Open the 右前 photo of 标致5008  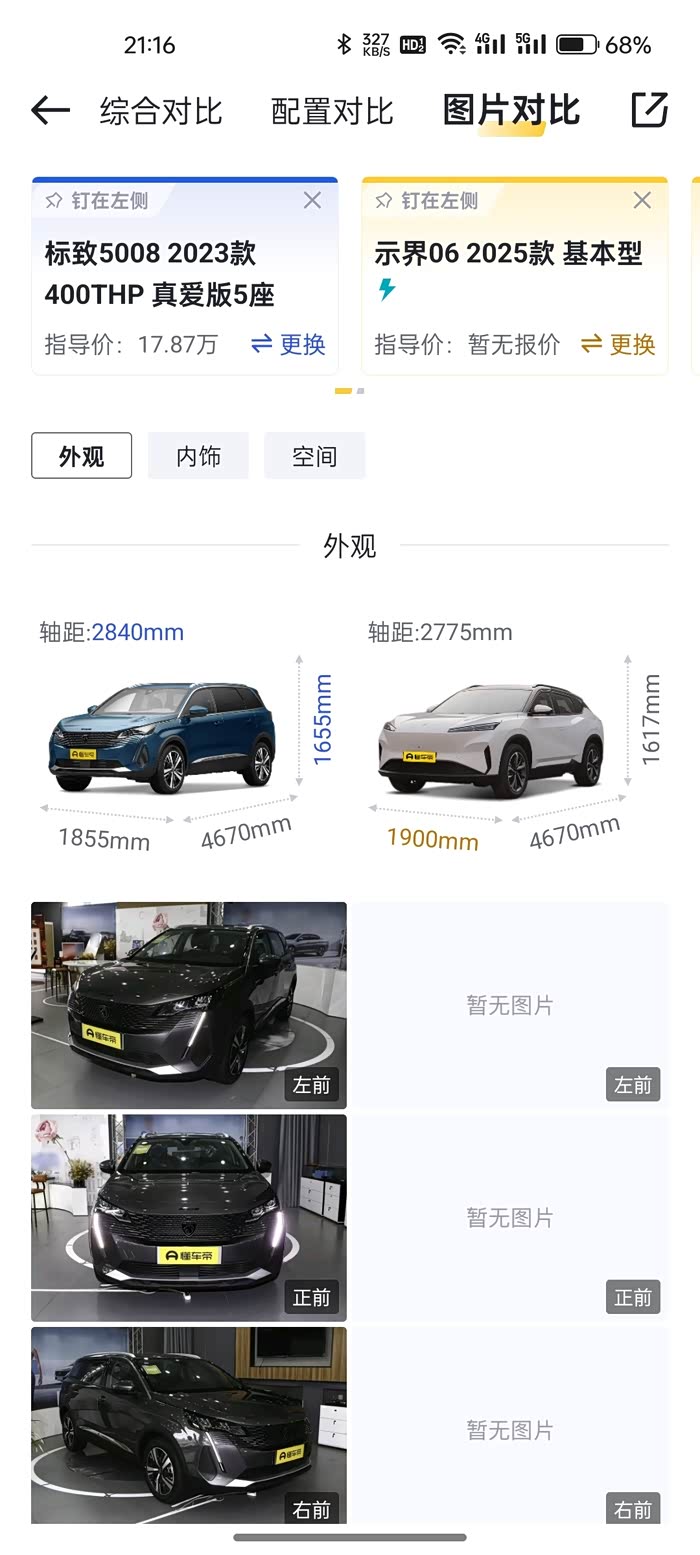(x=189, y=1425)
